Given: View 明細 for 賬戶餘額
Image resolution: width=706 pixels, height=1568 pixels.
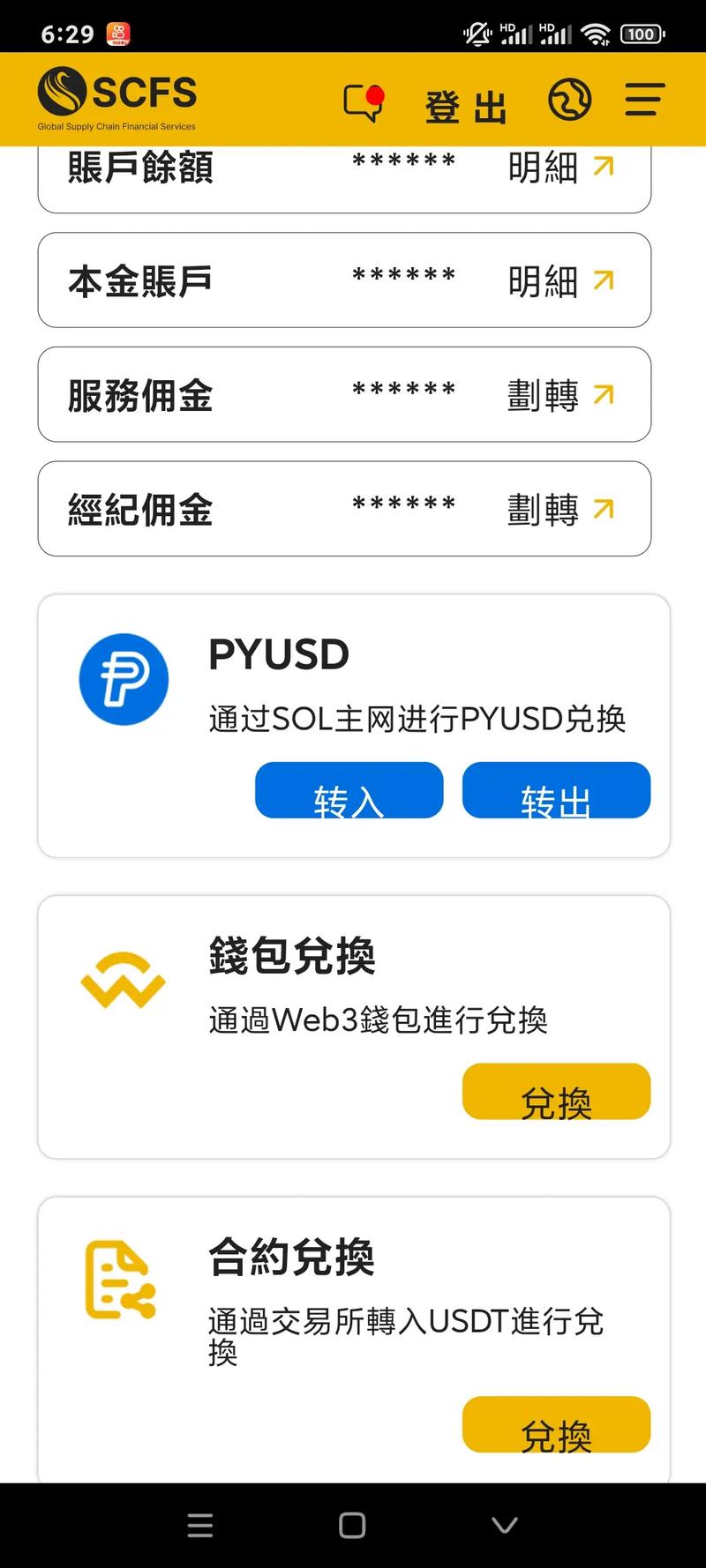Looking at the screenshot, I should click(x=560, y=167).
